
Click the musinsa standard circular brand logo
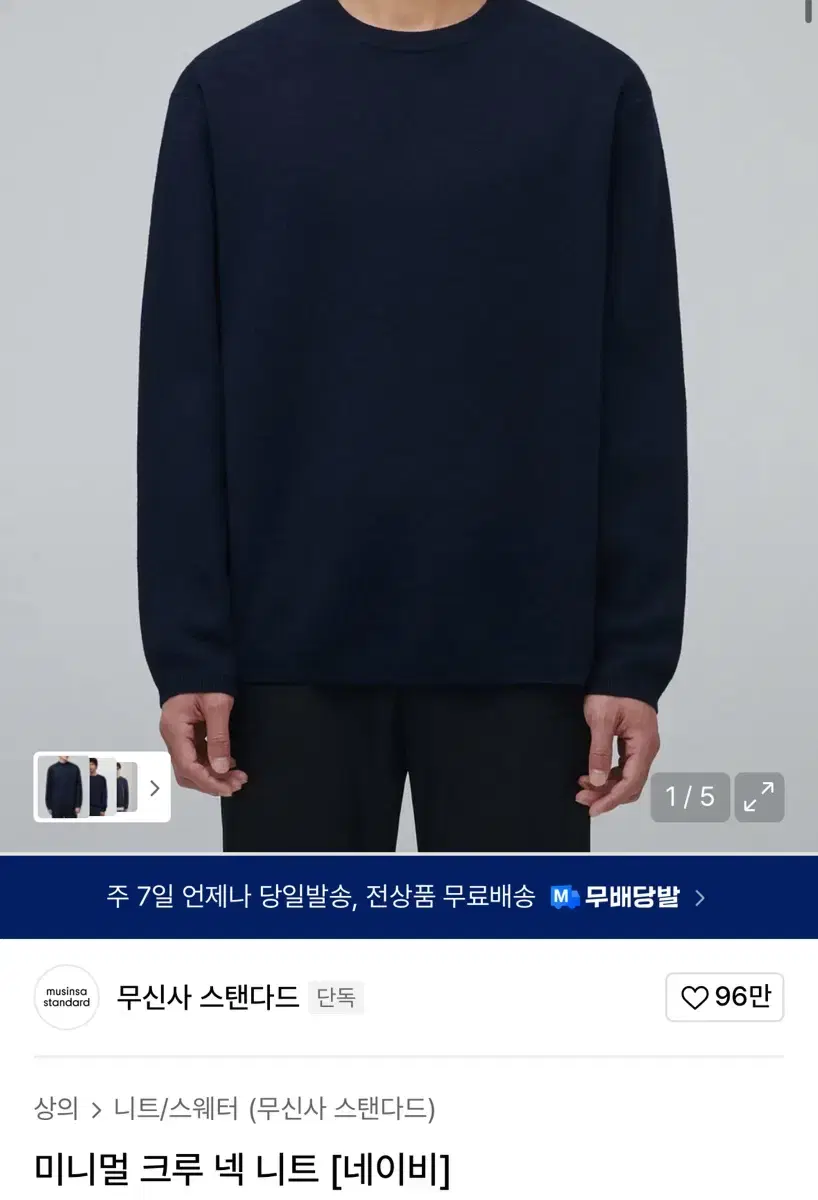click(x=66, y=997)
